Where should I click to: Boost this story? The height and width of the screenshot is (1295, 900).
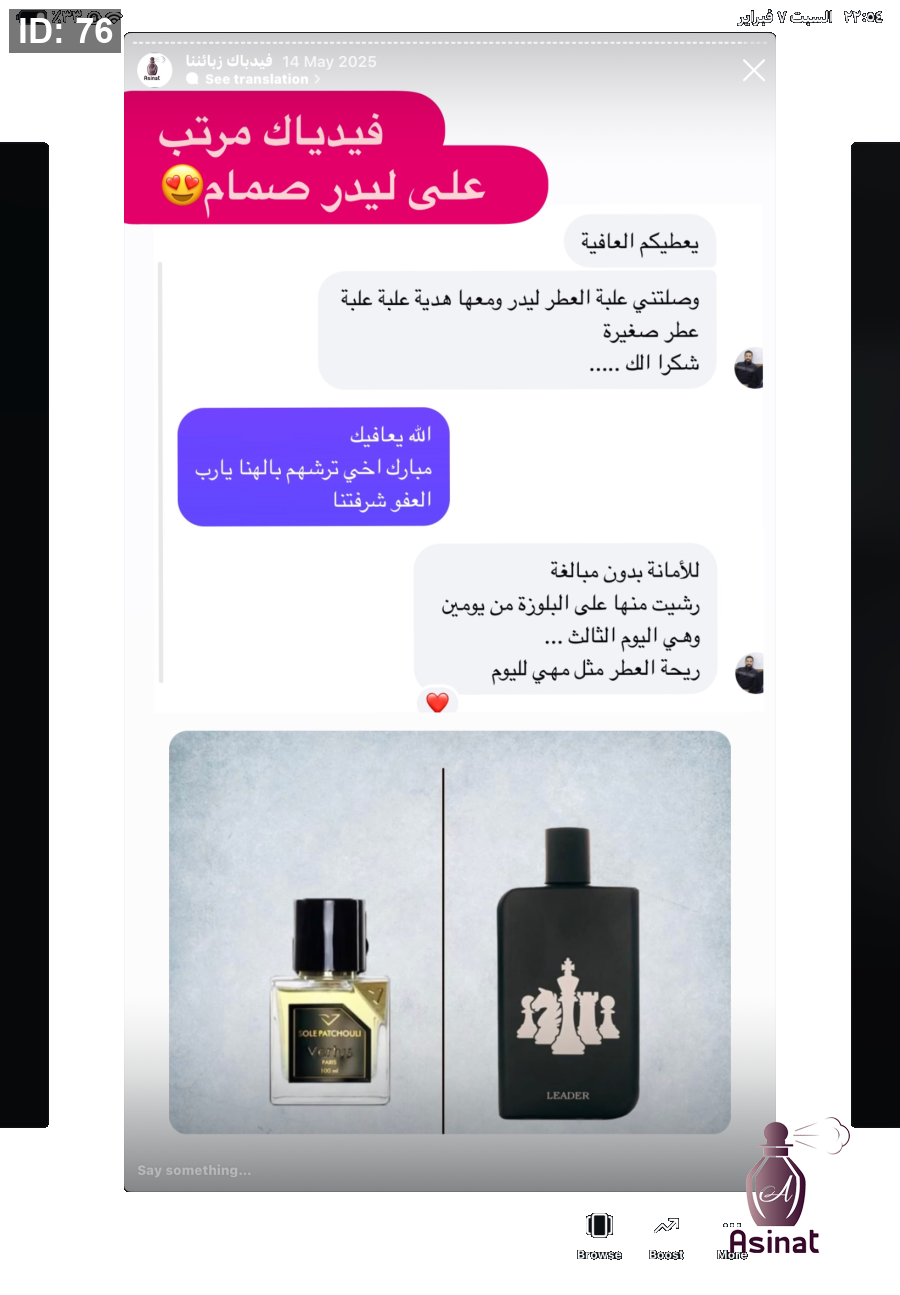pos(666,1236)
